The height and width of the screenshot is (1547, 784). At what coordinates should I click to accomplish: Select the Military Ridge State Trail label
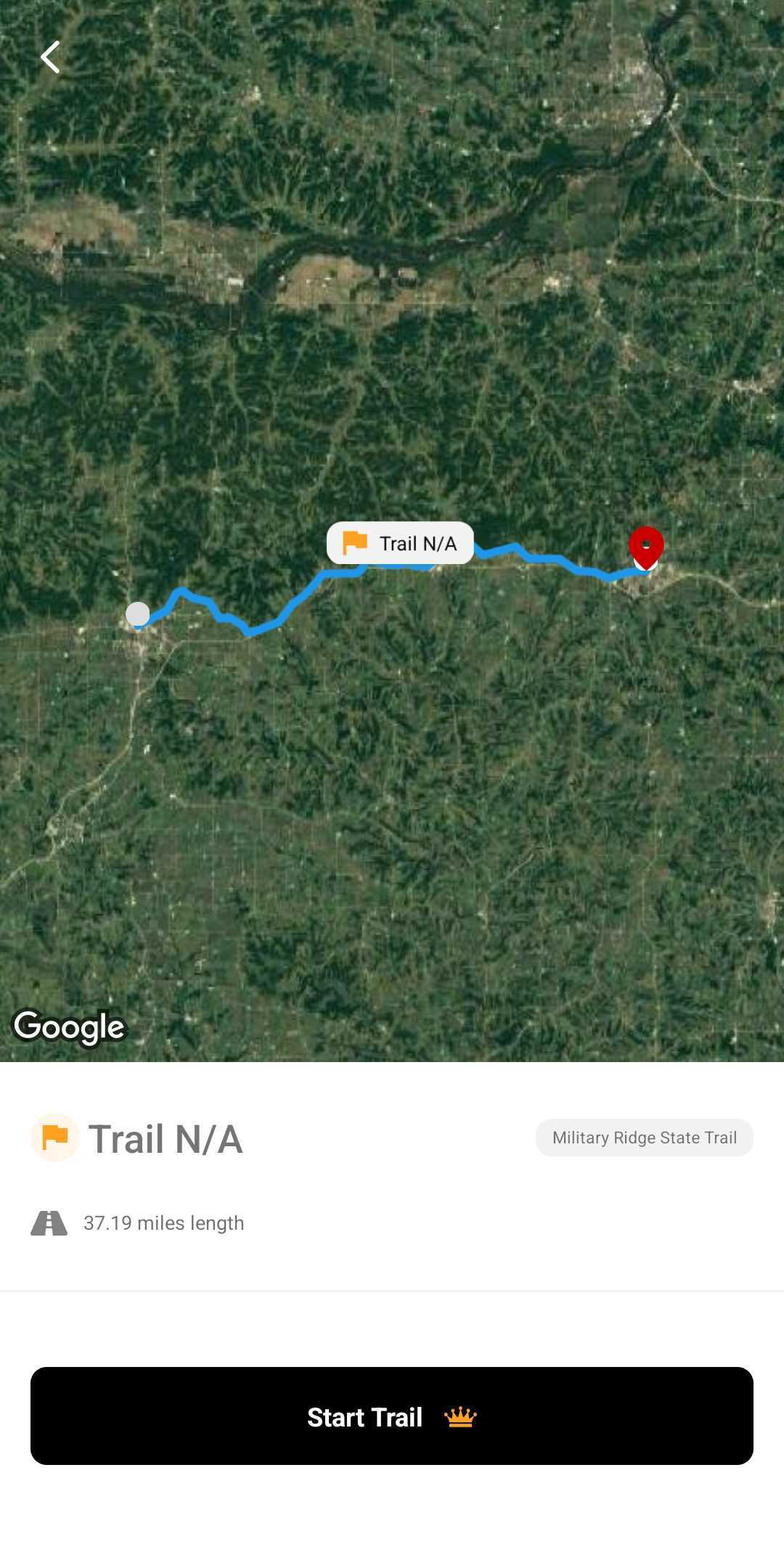click(x=644, y=1137)
